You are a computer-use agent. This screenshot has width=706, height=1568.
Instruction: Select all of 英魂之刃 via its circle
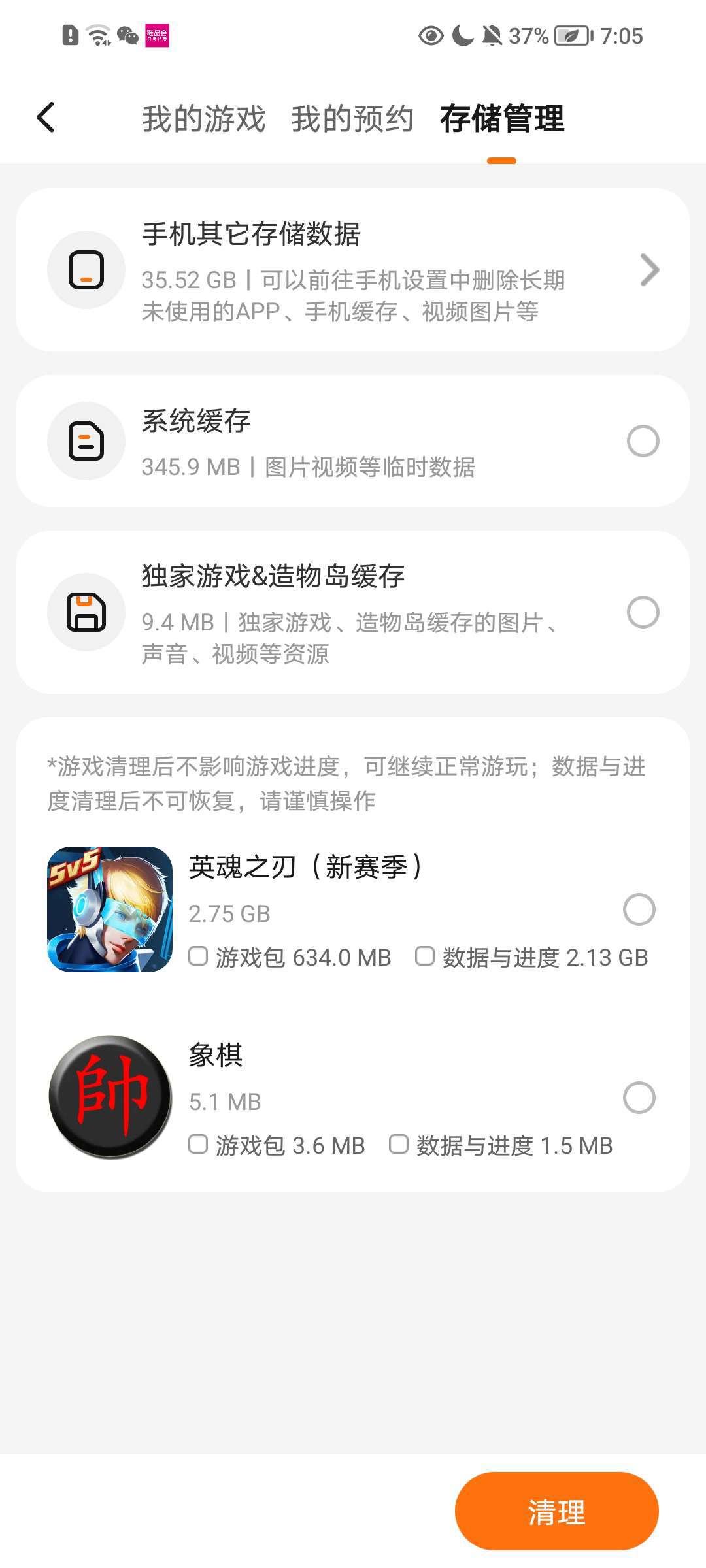tap(639, 909)
